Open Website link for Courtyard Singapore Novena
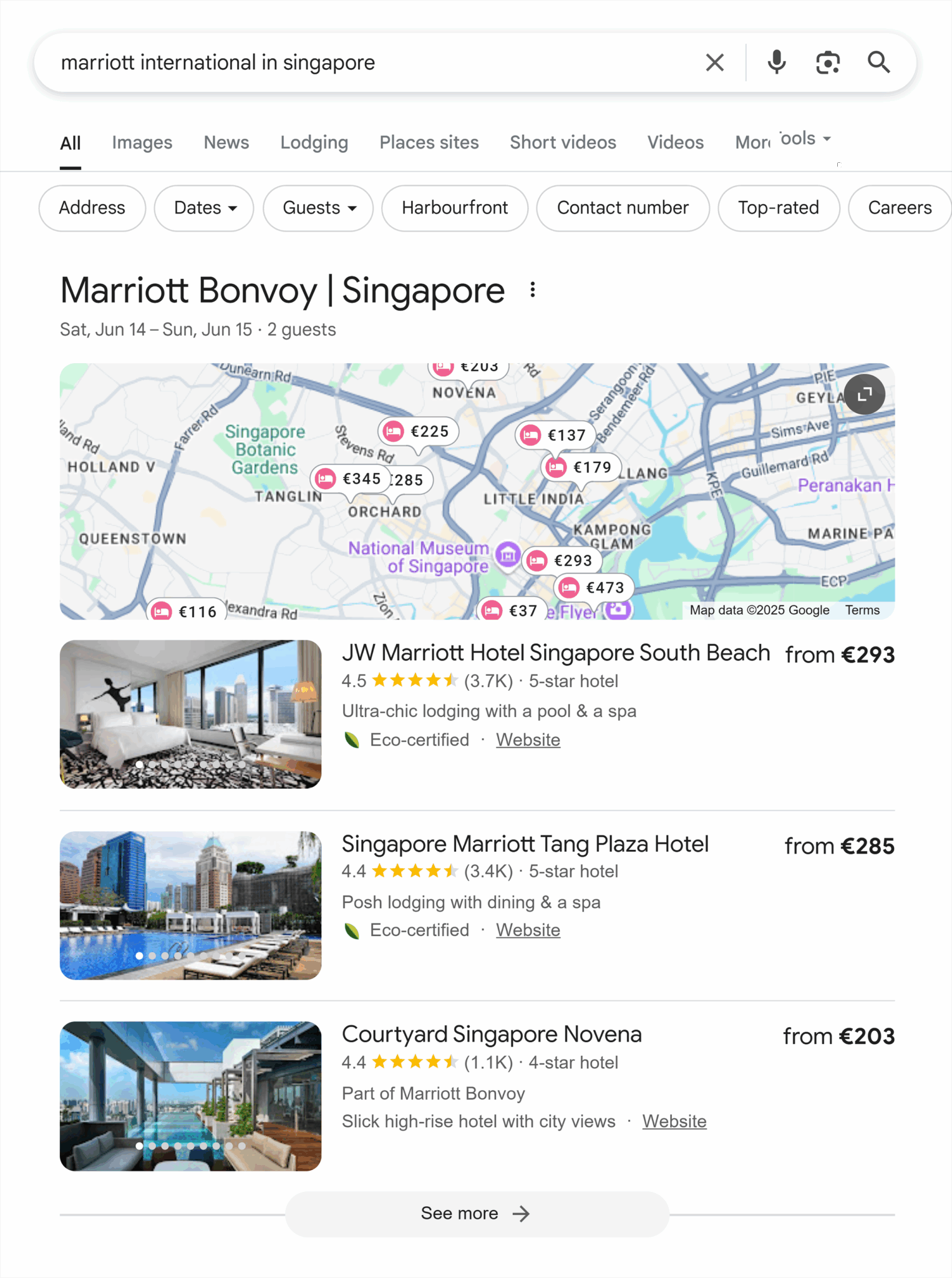This screenshot has width=952, height=1278. coord(674,1121)
